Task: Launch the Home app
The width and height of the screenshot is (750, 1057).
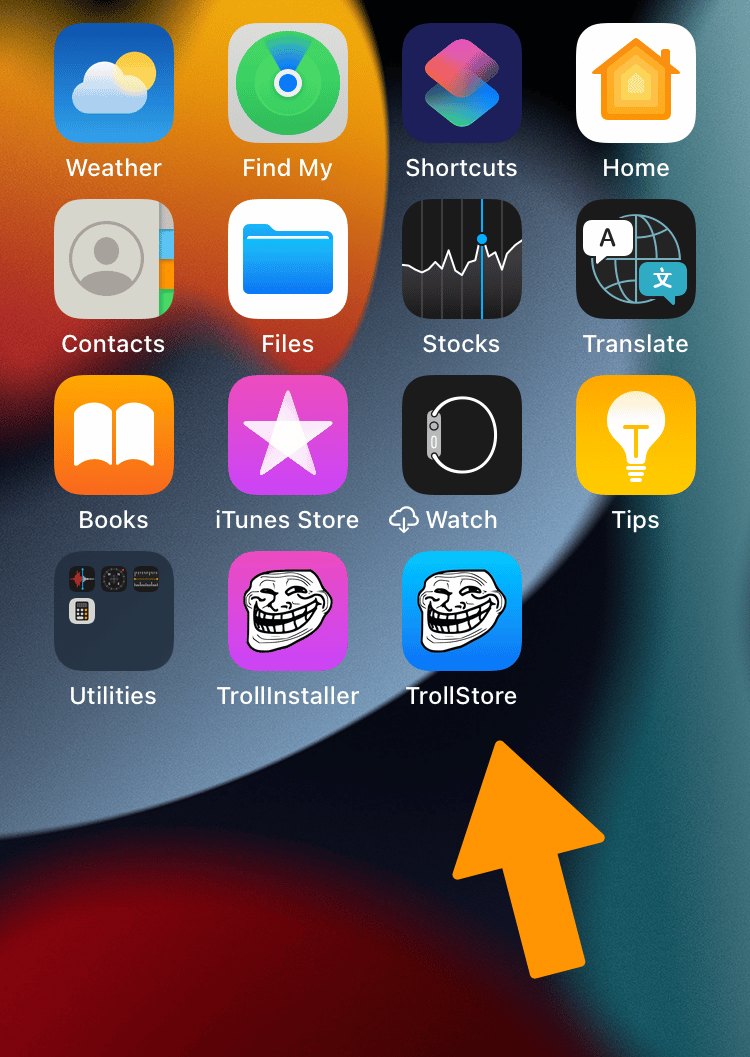Action: click(636, 83)
